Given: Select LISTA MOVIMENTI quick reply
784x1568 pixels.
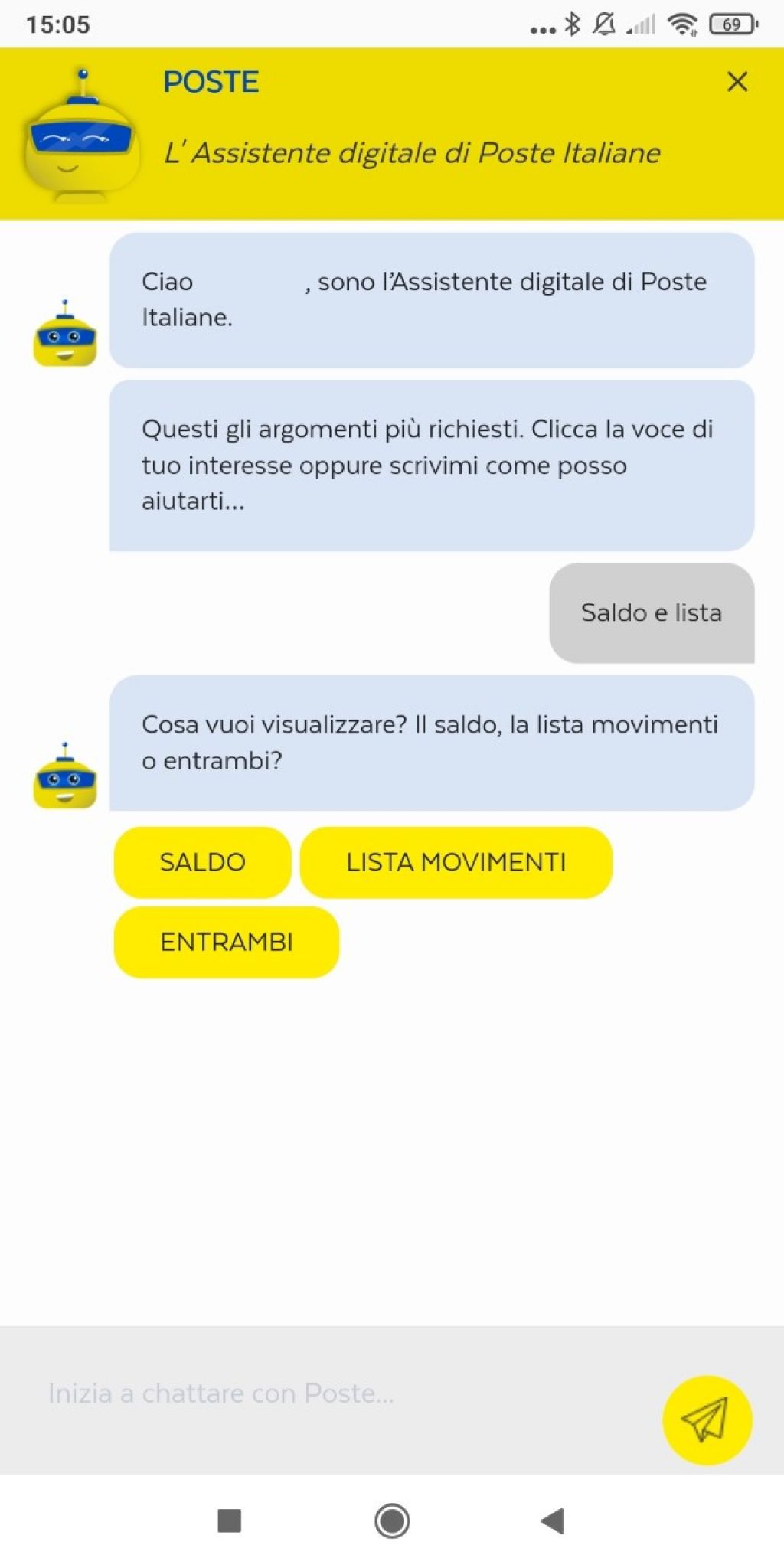Looking at the screenshot, I should pos(456,862).
